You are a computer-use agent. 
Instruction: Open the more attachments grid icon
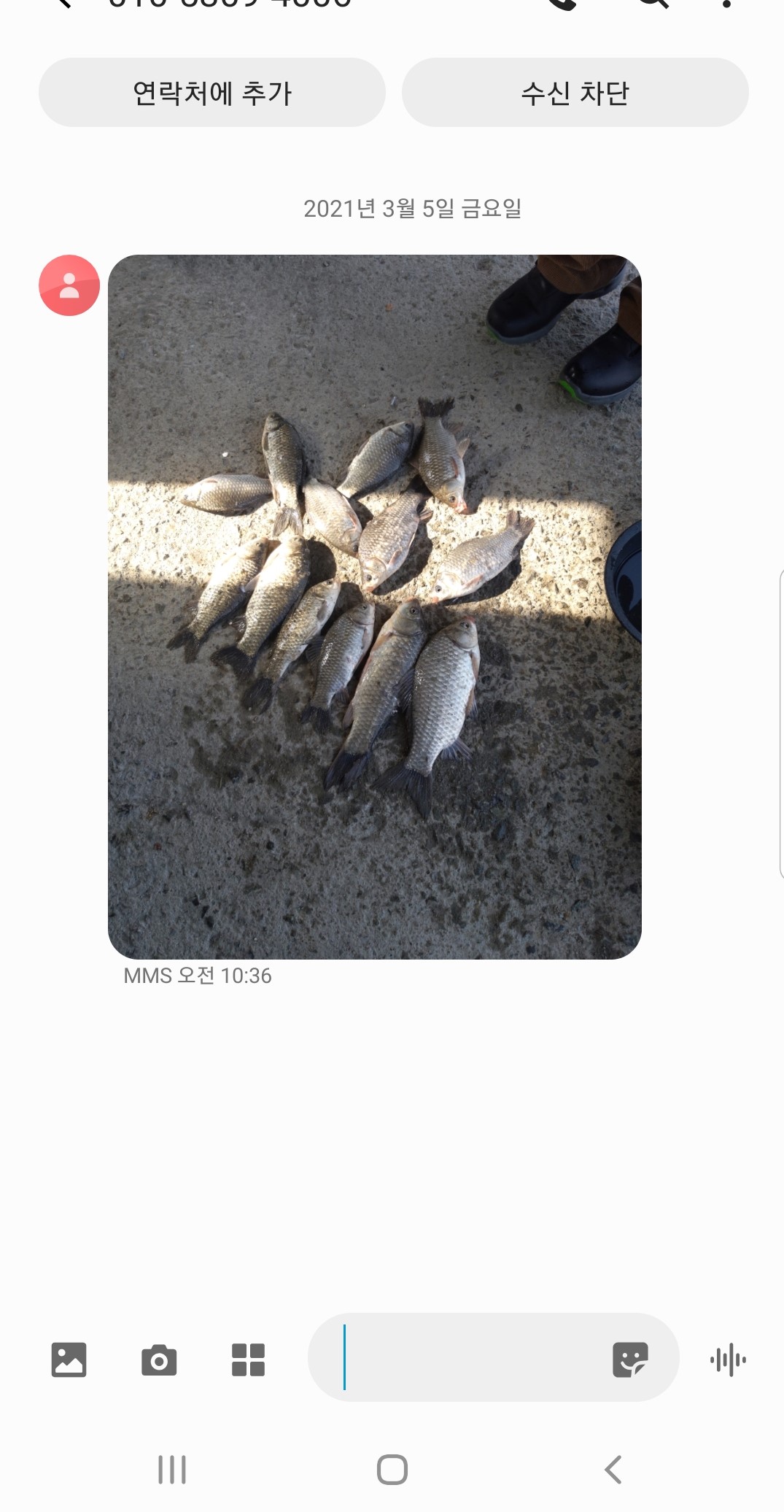(248, 1359)
